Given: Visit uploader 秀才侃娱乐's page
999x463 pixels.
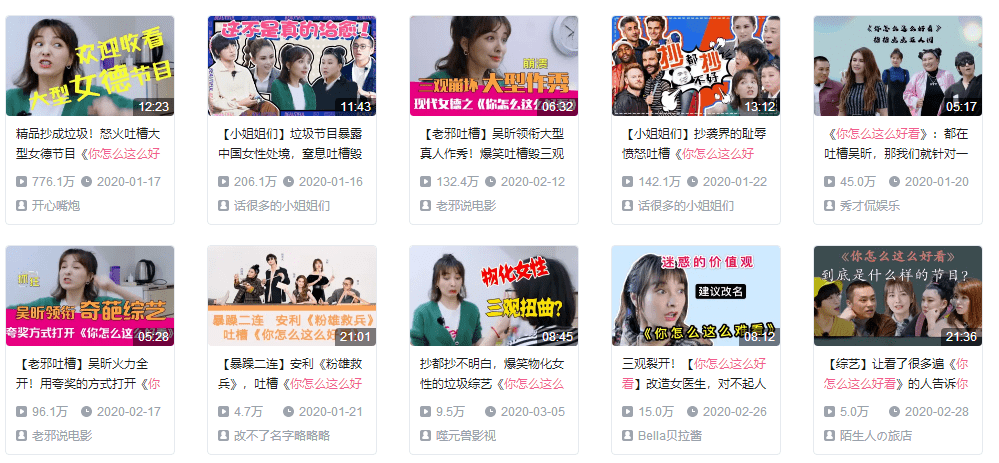Looking at the screenshot, I should click(868, 205).
